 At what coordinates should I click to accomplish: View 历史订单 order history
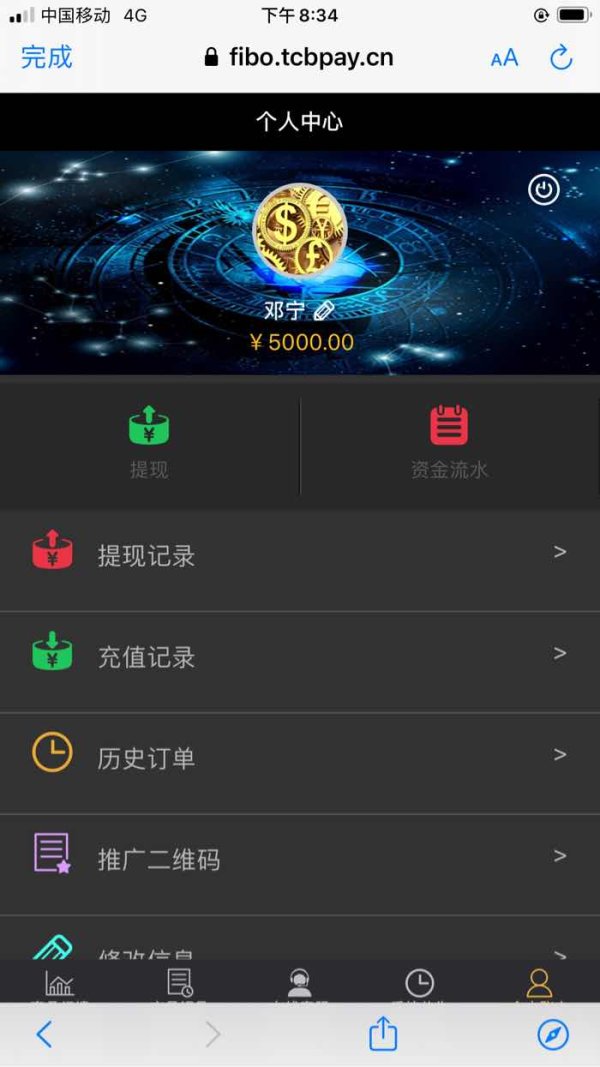pos(300,758)
